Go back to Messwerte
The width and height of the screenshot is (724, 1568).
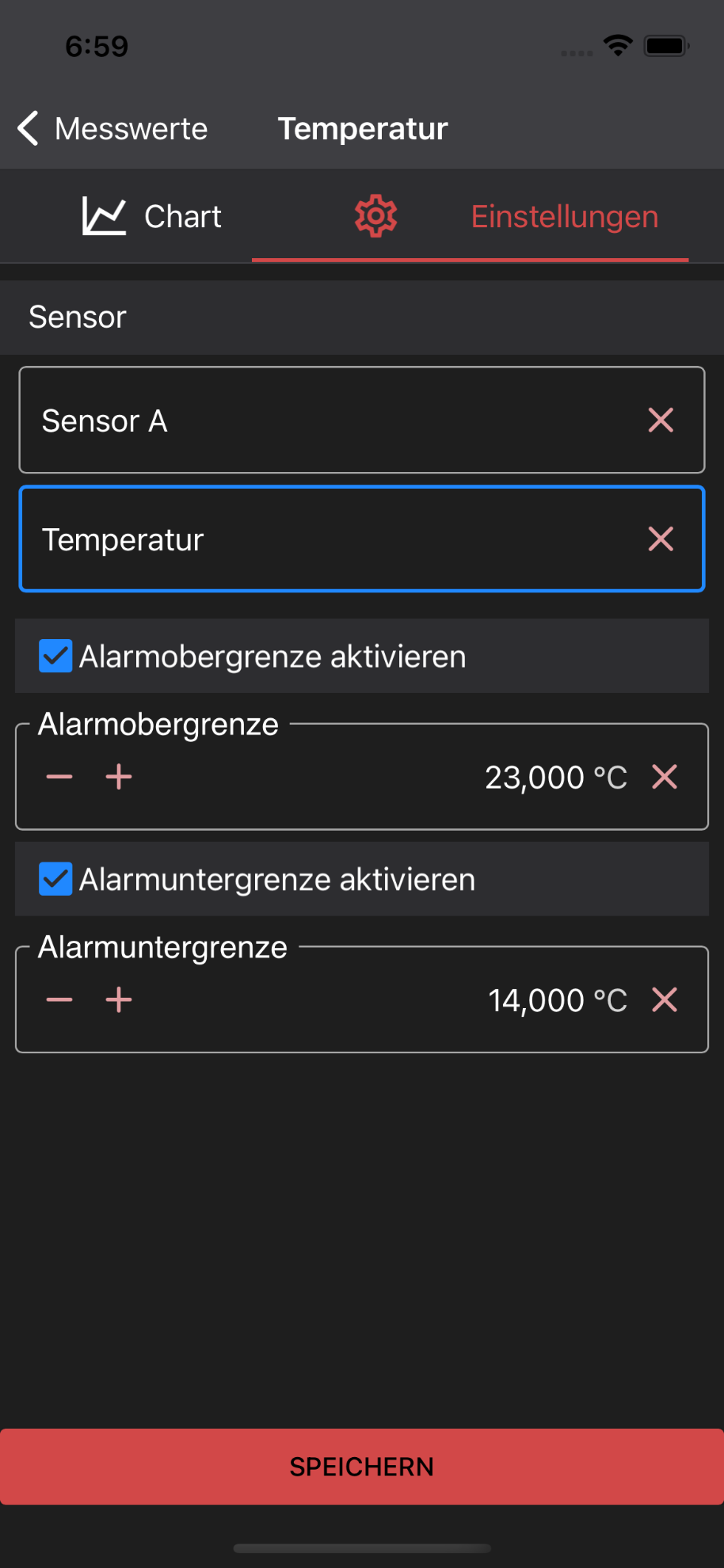pyautogui.click(x=112, y=128)
